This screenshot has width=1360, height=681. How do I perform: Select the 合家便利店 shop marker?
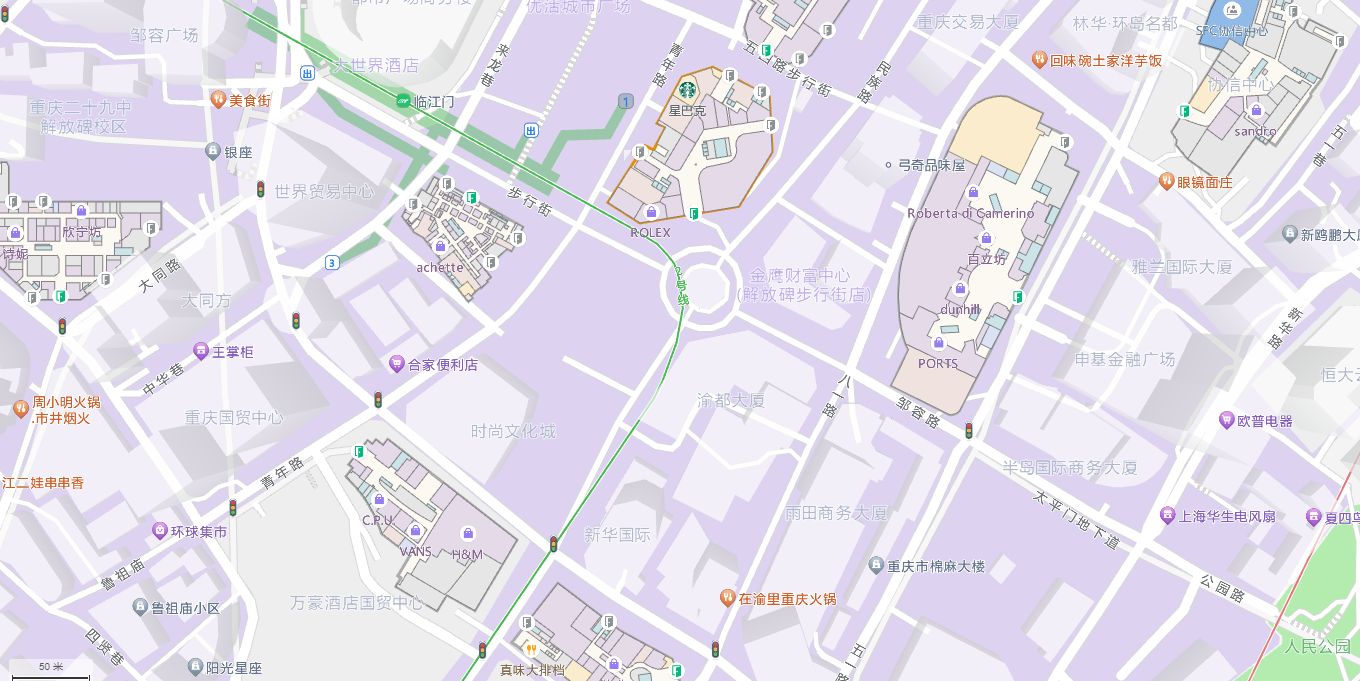[397, 364]
